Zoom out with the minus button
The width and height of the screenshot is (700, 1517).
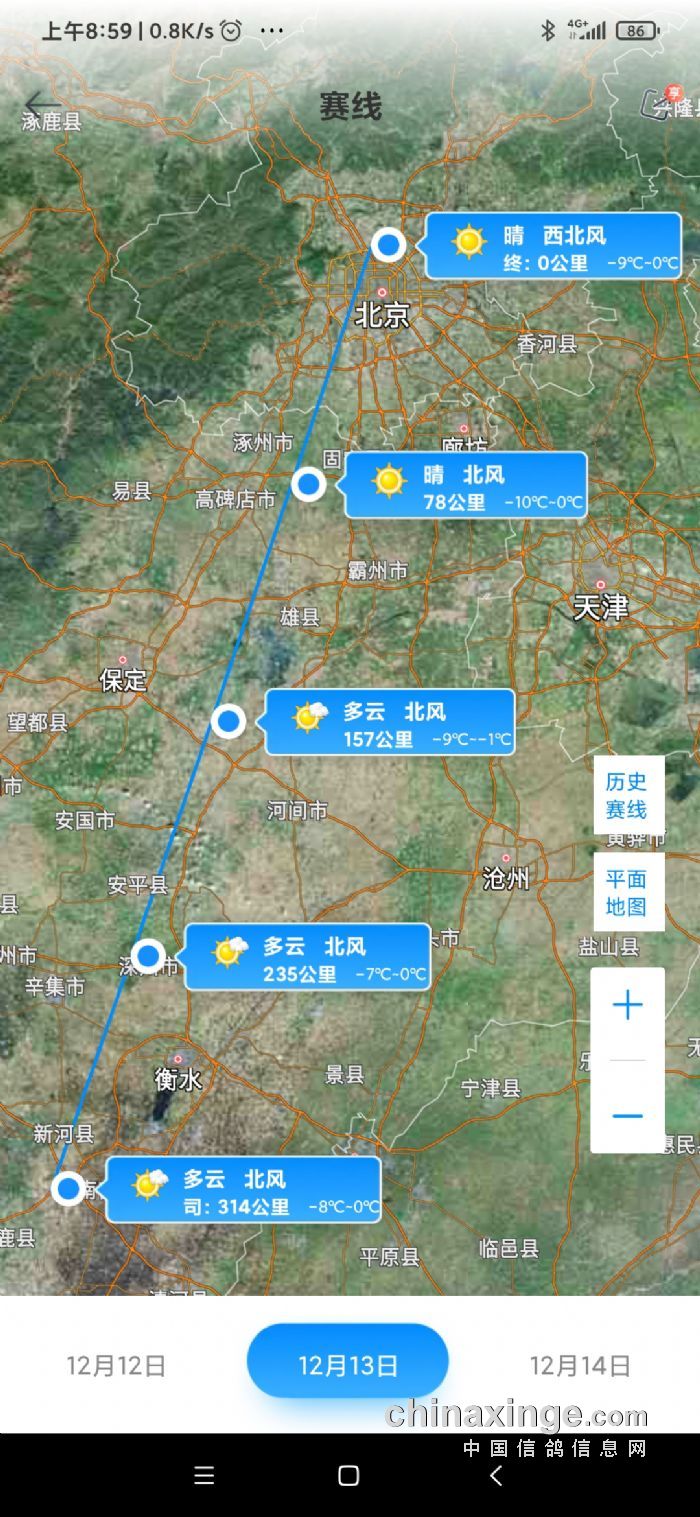(627, 1115)
